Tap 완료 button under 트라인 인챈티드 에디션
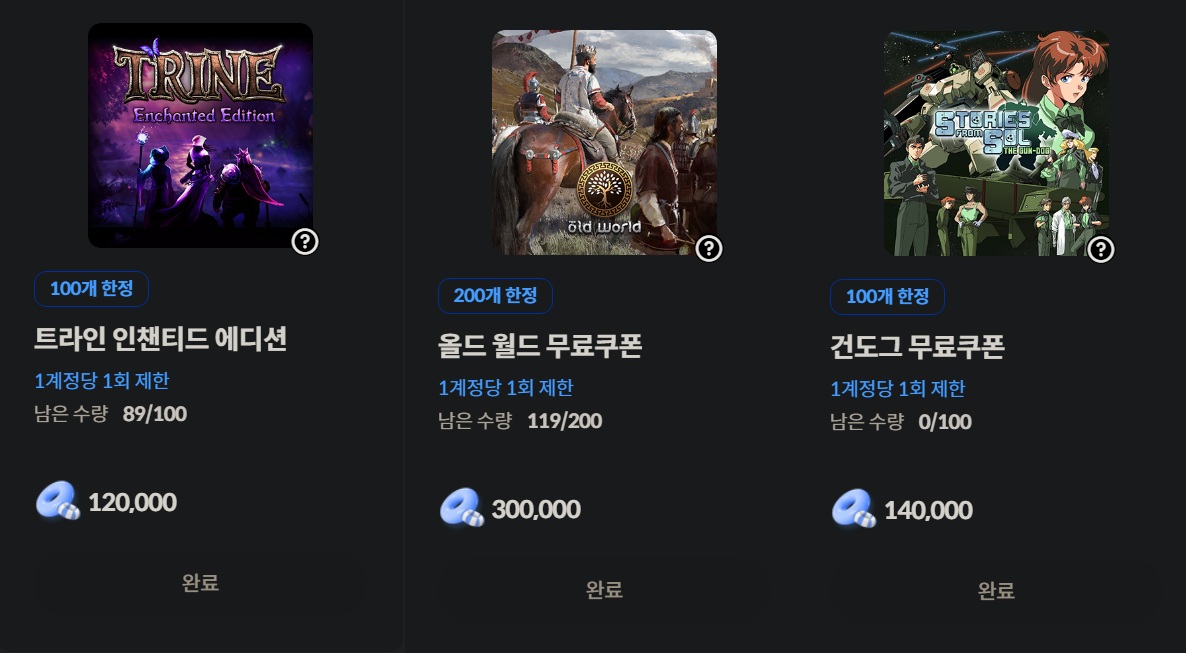The width and height of the screenshot is (1191, 653). coord(200,583)
